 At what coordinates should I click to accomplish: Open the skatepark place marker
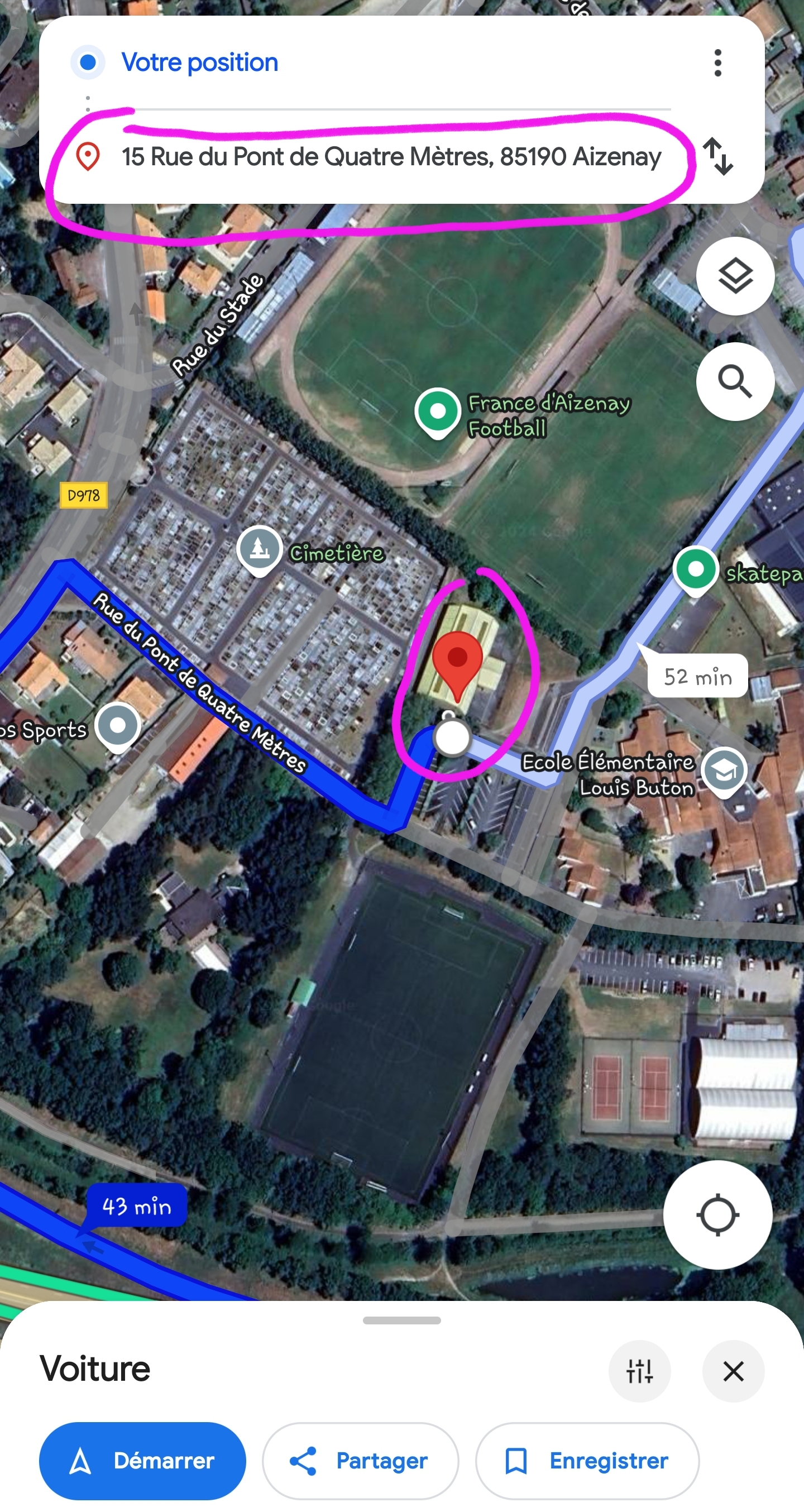pyautogui.click(x=696, y=570)
